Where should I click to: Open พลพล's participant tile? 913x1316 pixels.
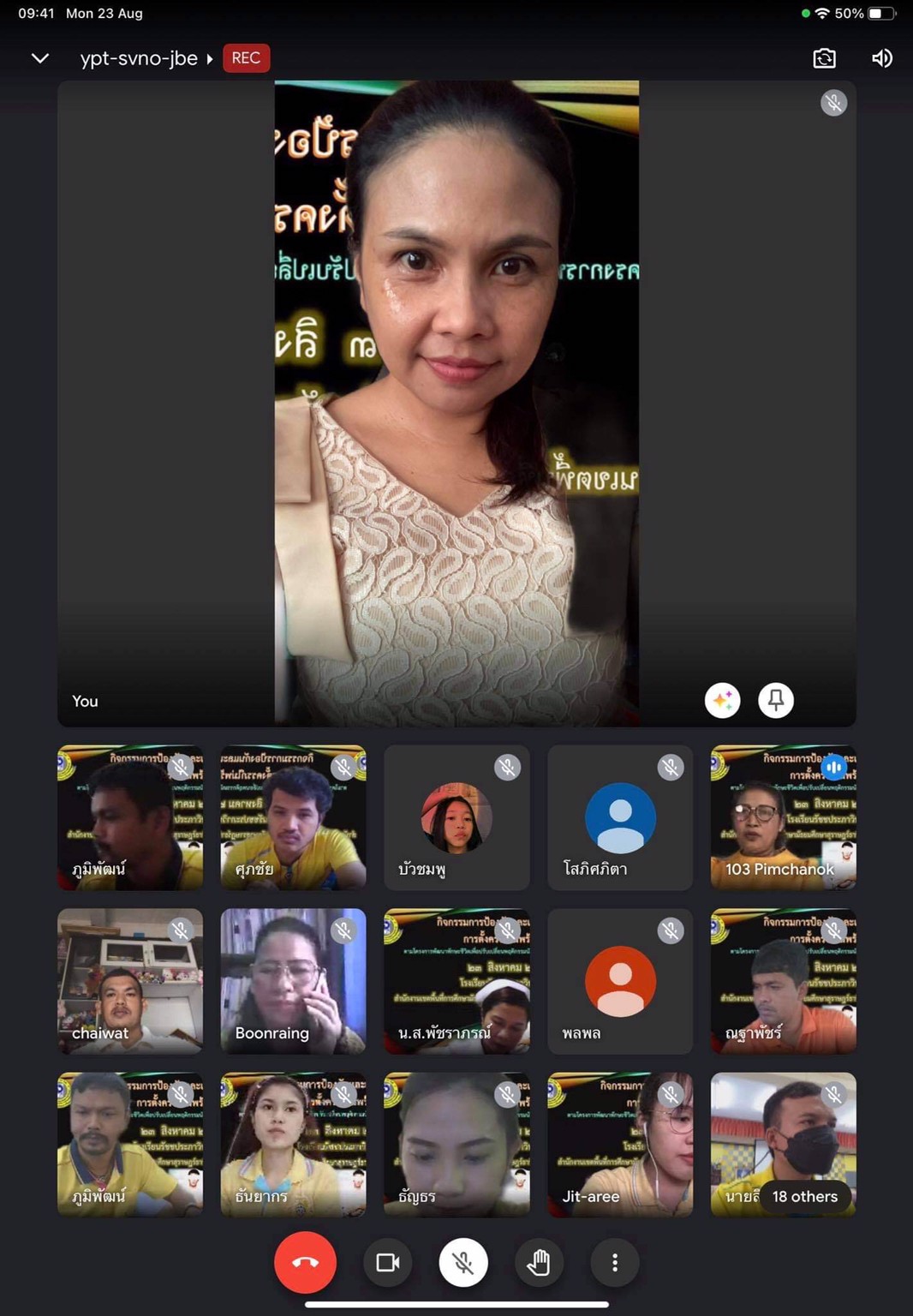620,981
